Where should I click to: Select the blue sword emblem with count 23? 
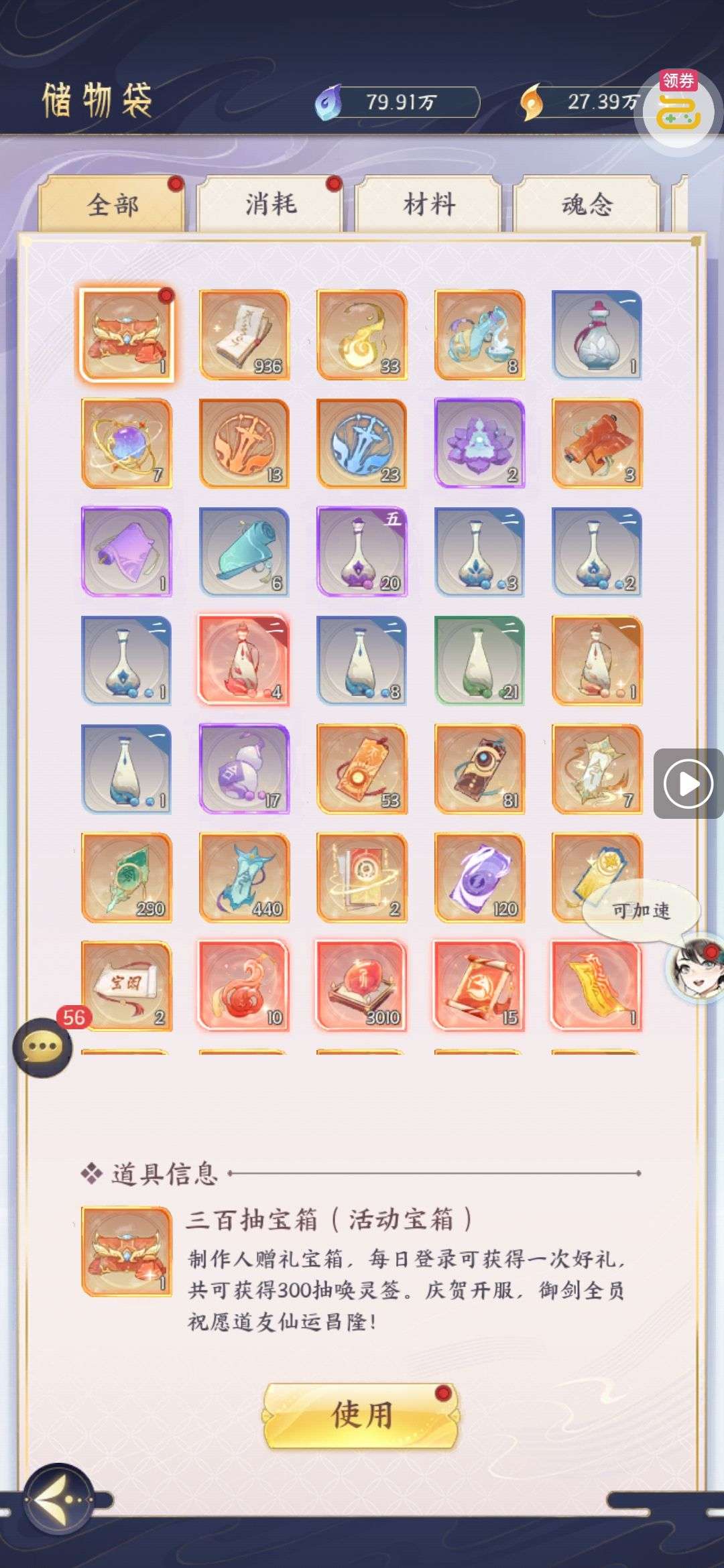pos(362,443)
